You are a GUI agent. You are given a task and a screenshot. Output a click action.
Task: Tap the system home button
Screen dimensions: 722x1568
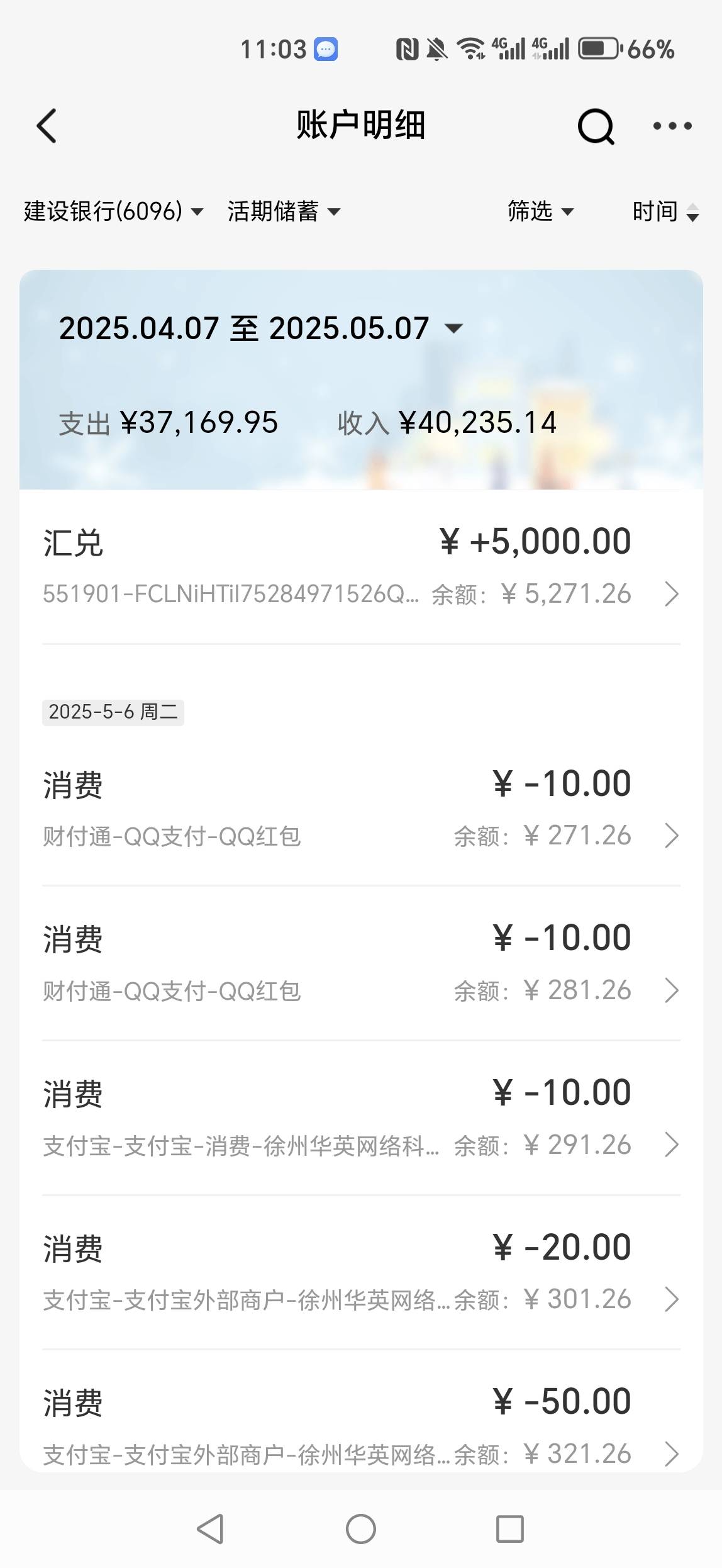coord(361,1529)
